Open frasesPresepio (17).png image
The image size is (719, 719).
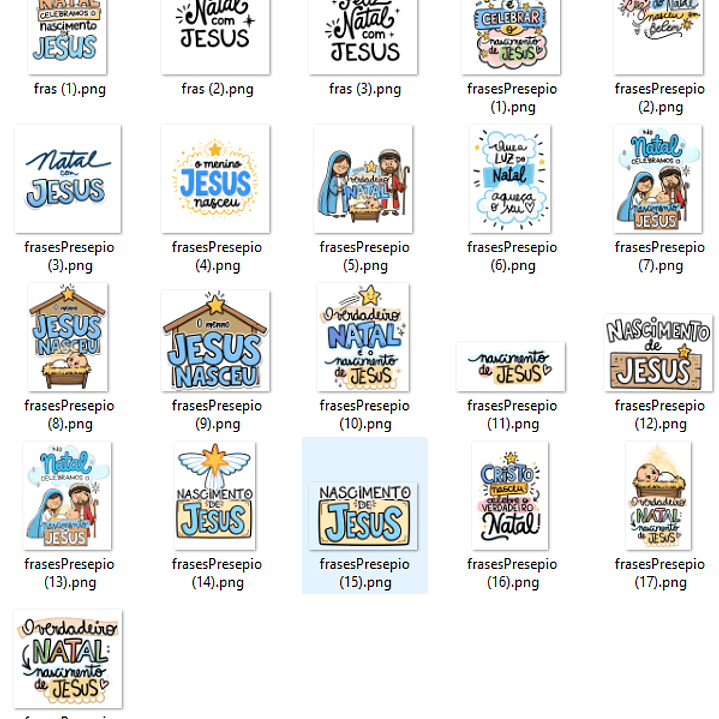(x=659, y=496)
